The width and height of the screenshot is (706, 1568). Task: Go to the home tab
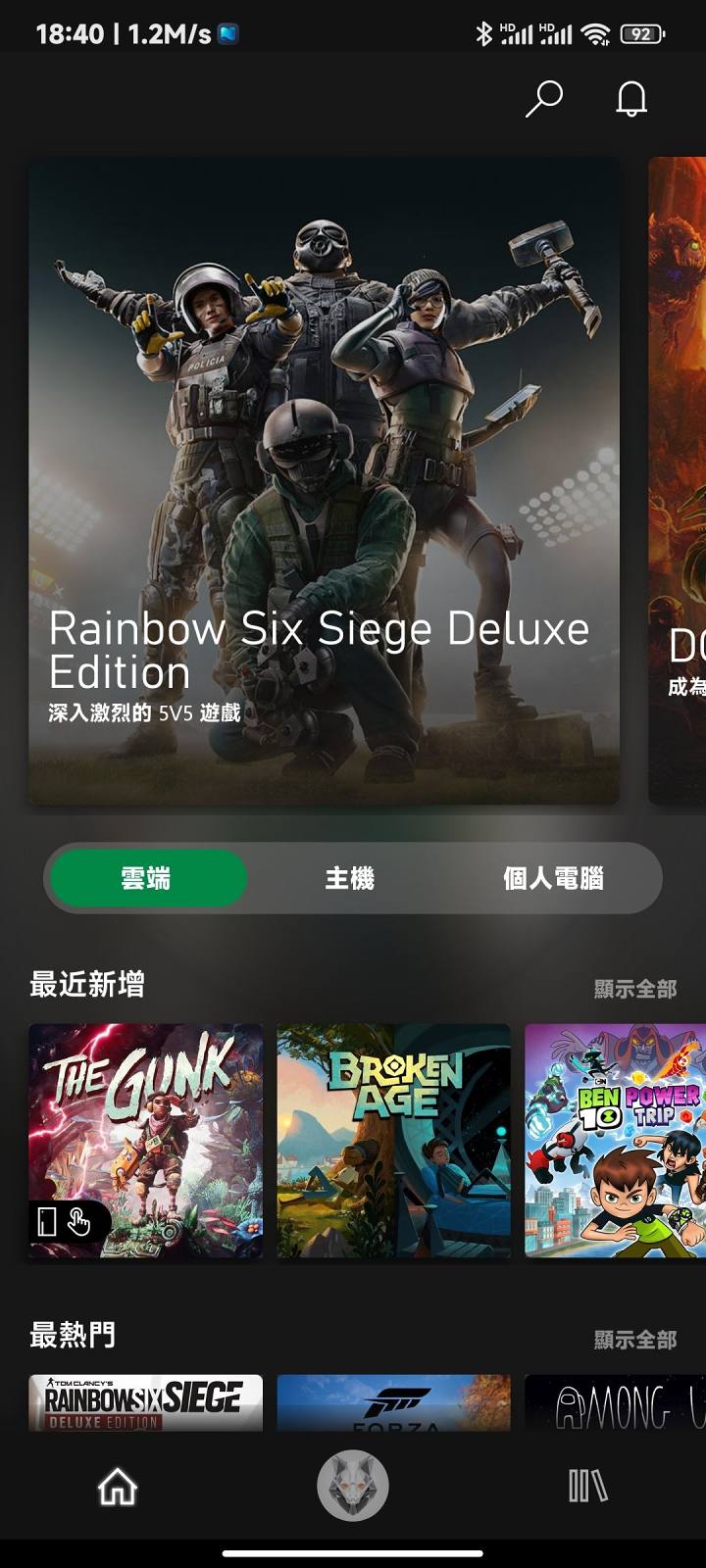coord(118,1488)
